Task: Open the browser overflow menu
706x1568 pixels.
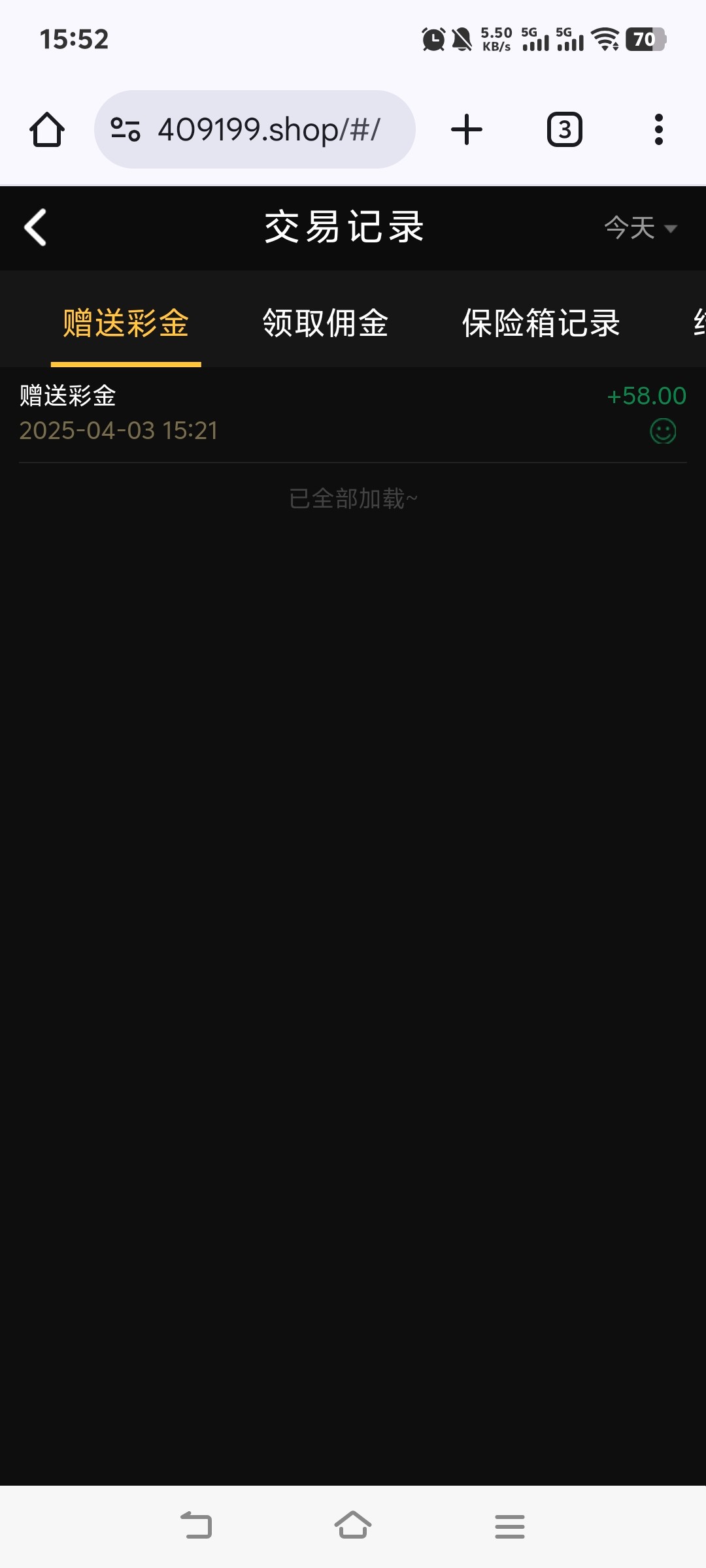Action: pos(658,129)
